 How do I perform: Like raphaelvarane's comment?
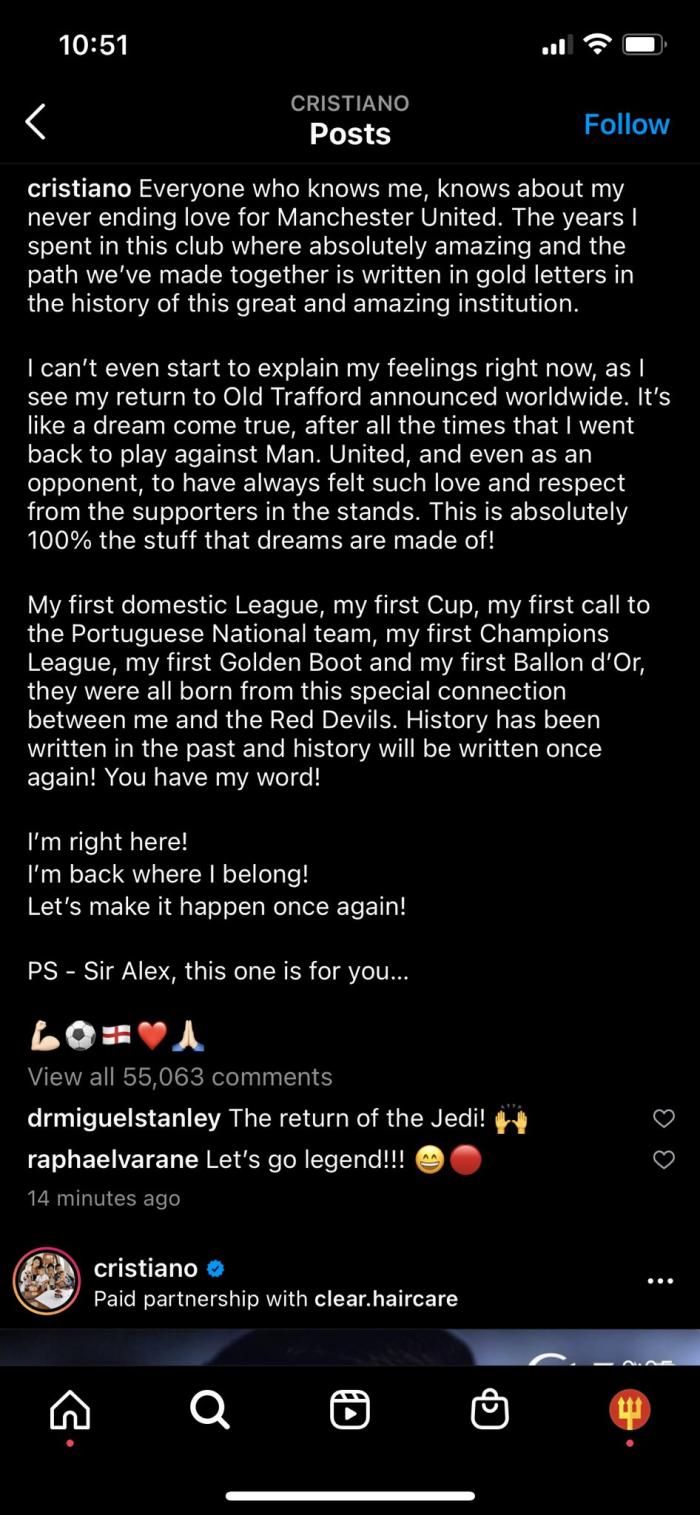pos(663,1160)
